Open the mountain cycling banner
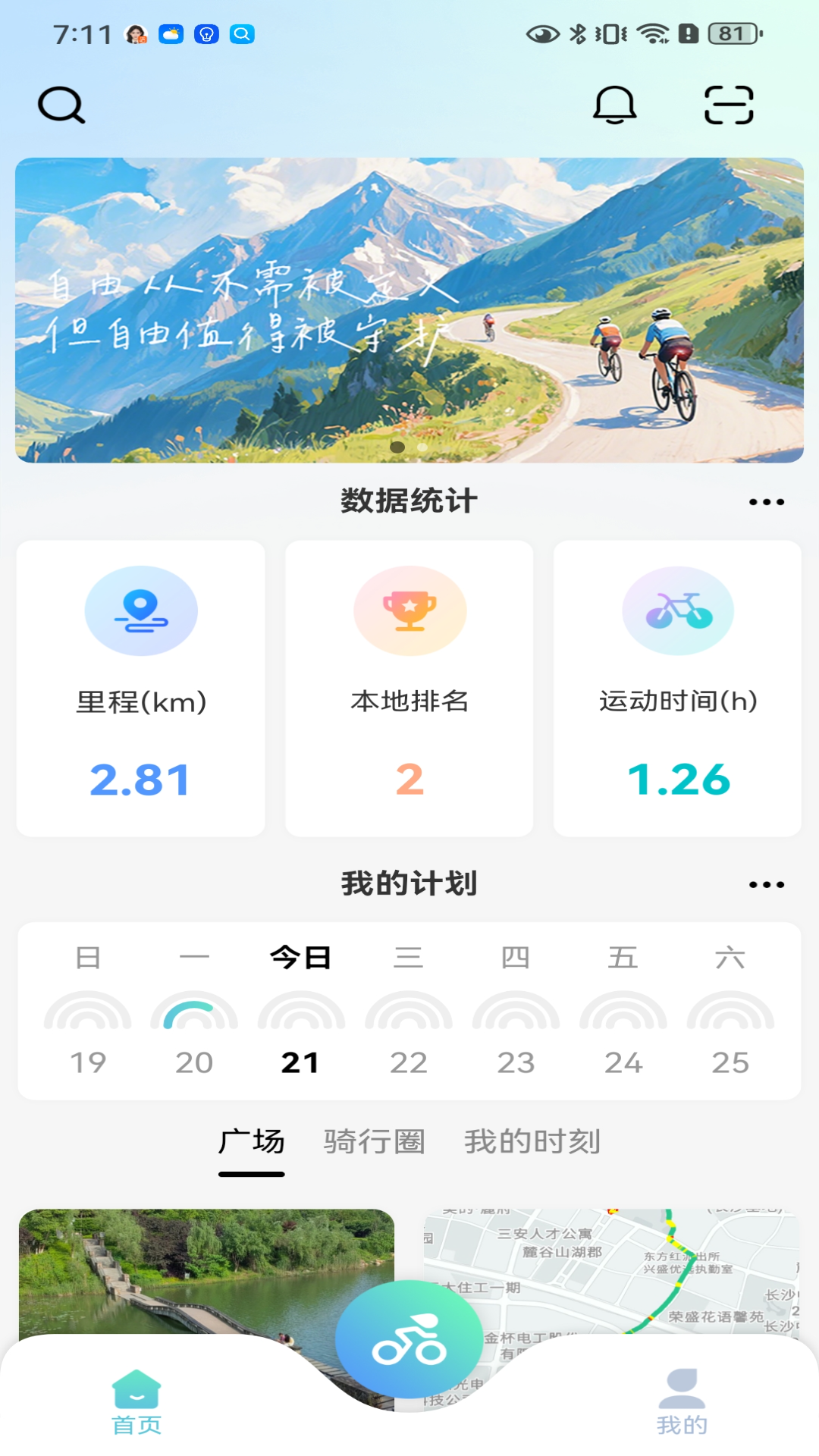Screen dimensions: 819x1456 (409, 310)
